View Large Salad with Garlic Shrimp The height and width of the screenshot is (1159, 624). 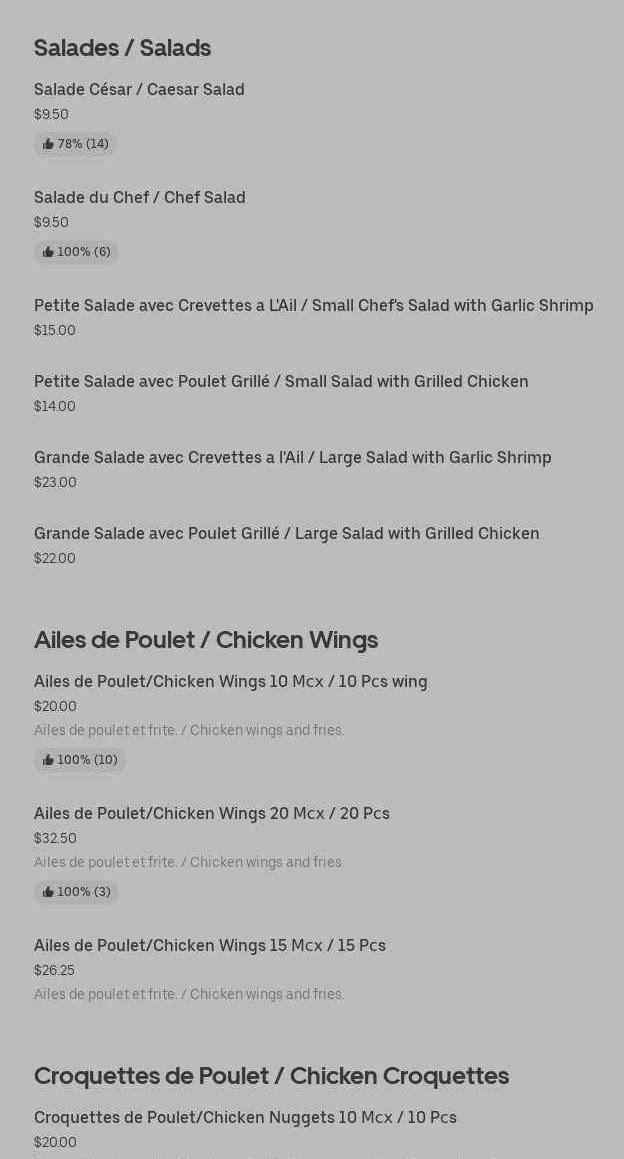coord(292,458)
